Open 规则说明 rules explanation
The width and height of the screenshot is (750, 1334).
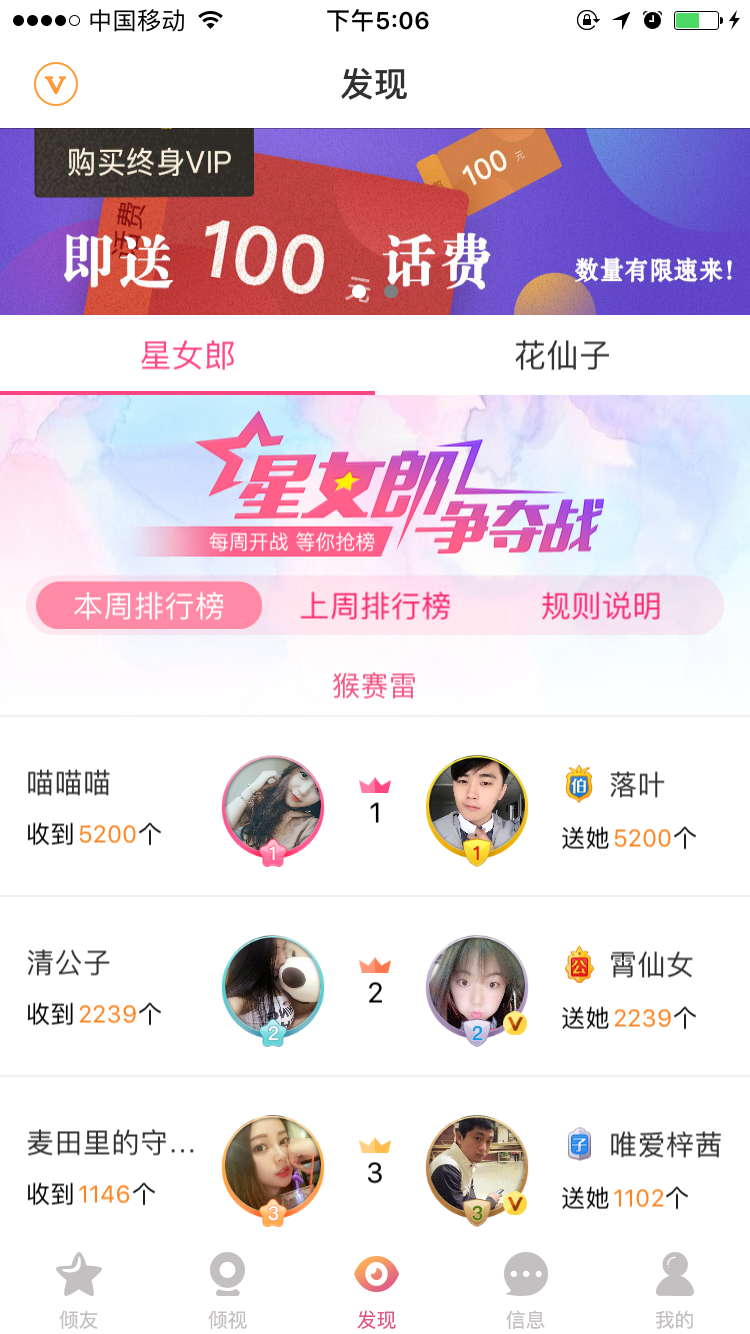[x=601, y=606]
